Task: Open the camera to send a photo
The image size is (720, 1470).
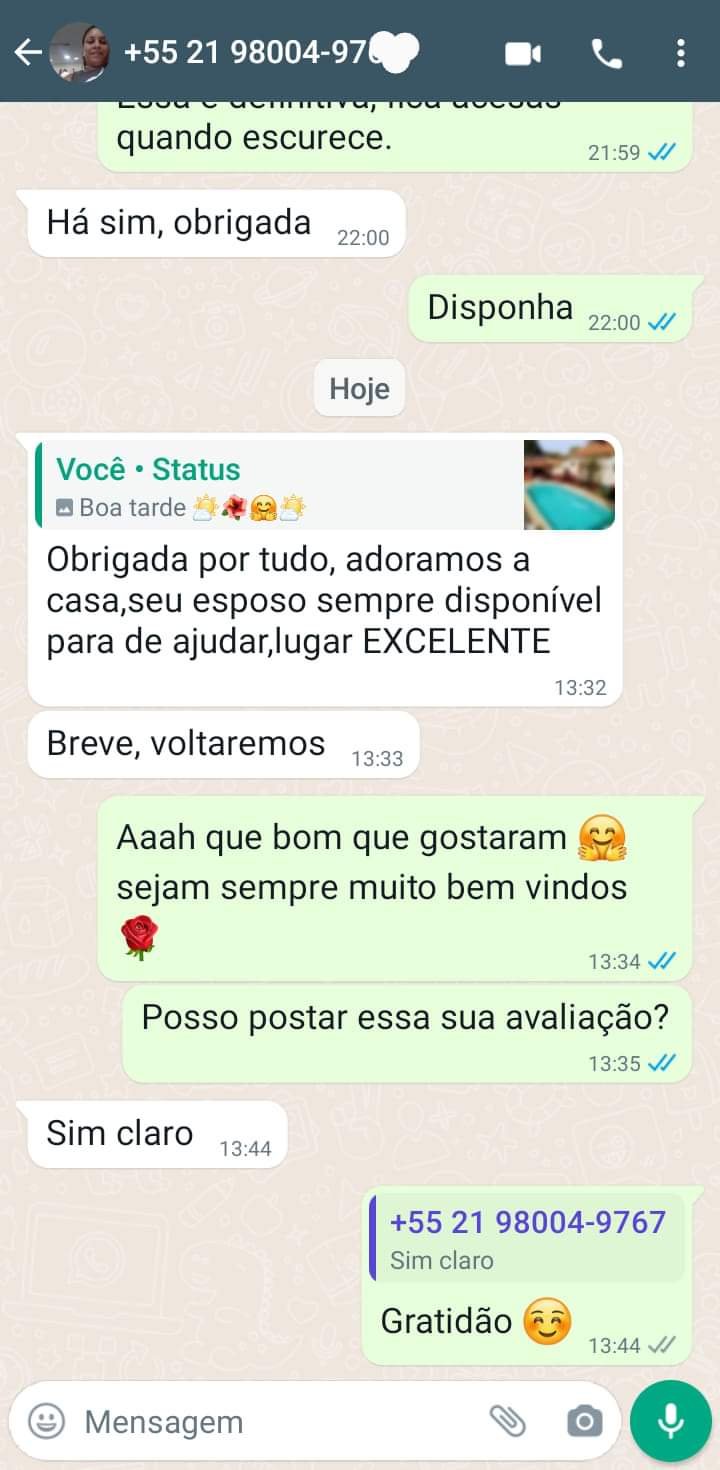Action: (x=584, y=1421)
